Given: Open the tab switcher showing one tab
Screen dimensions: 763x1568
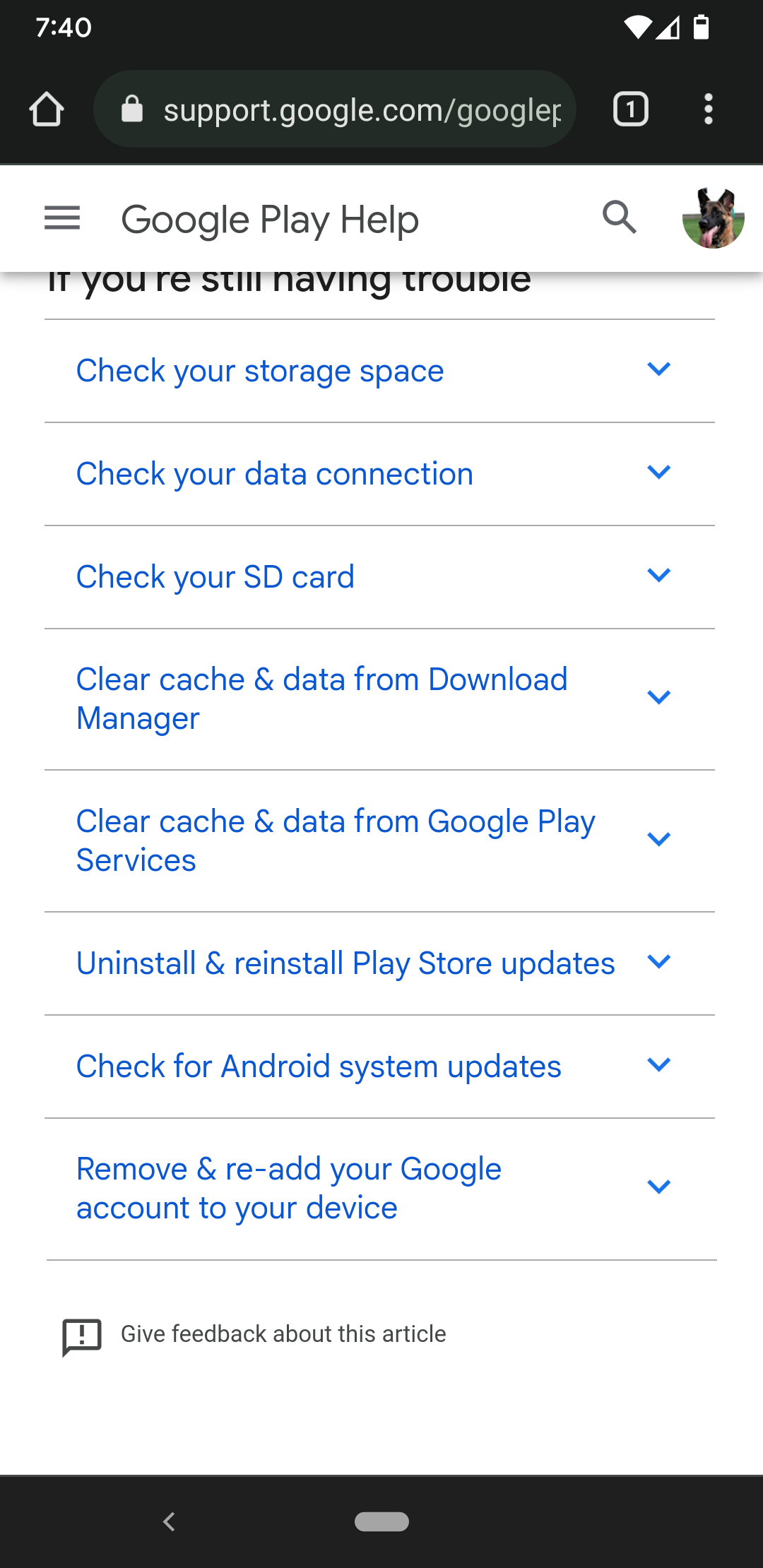Looking at the screenshot, I should (x=629, y=109).
